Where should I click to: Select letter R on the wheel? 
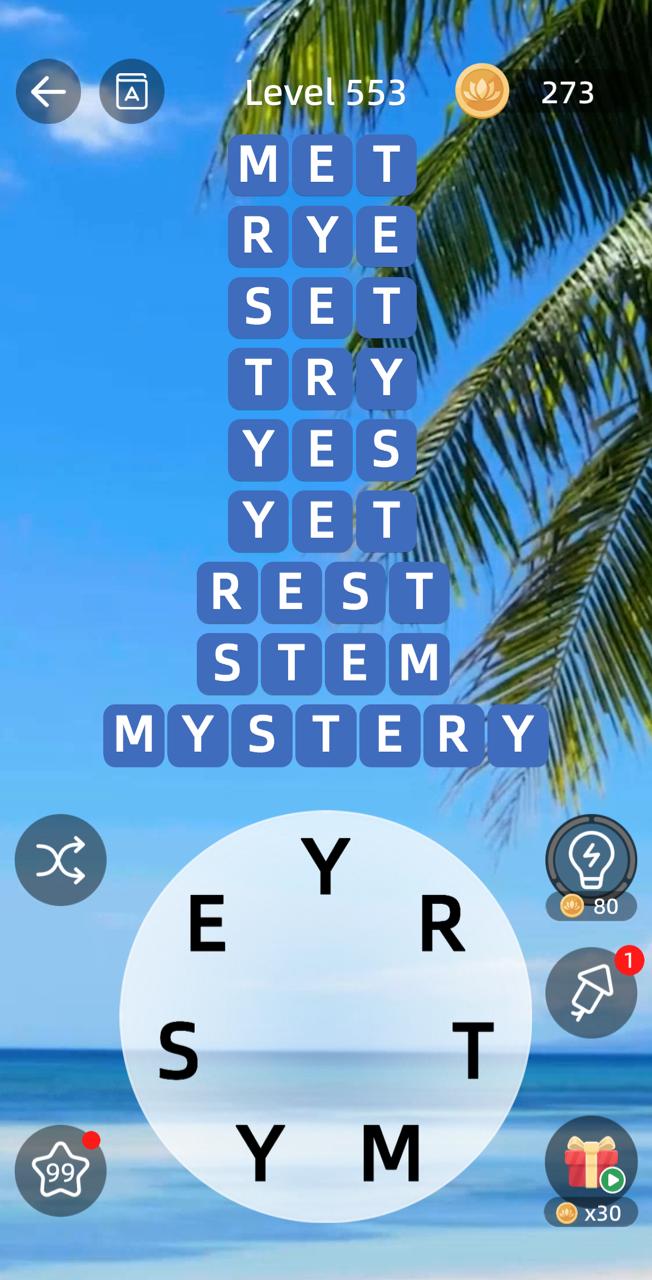coord(442,925)
